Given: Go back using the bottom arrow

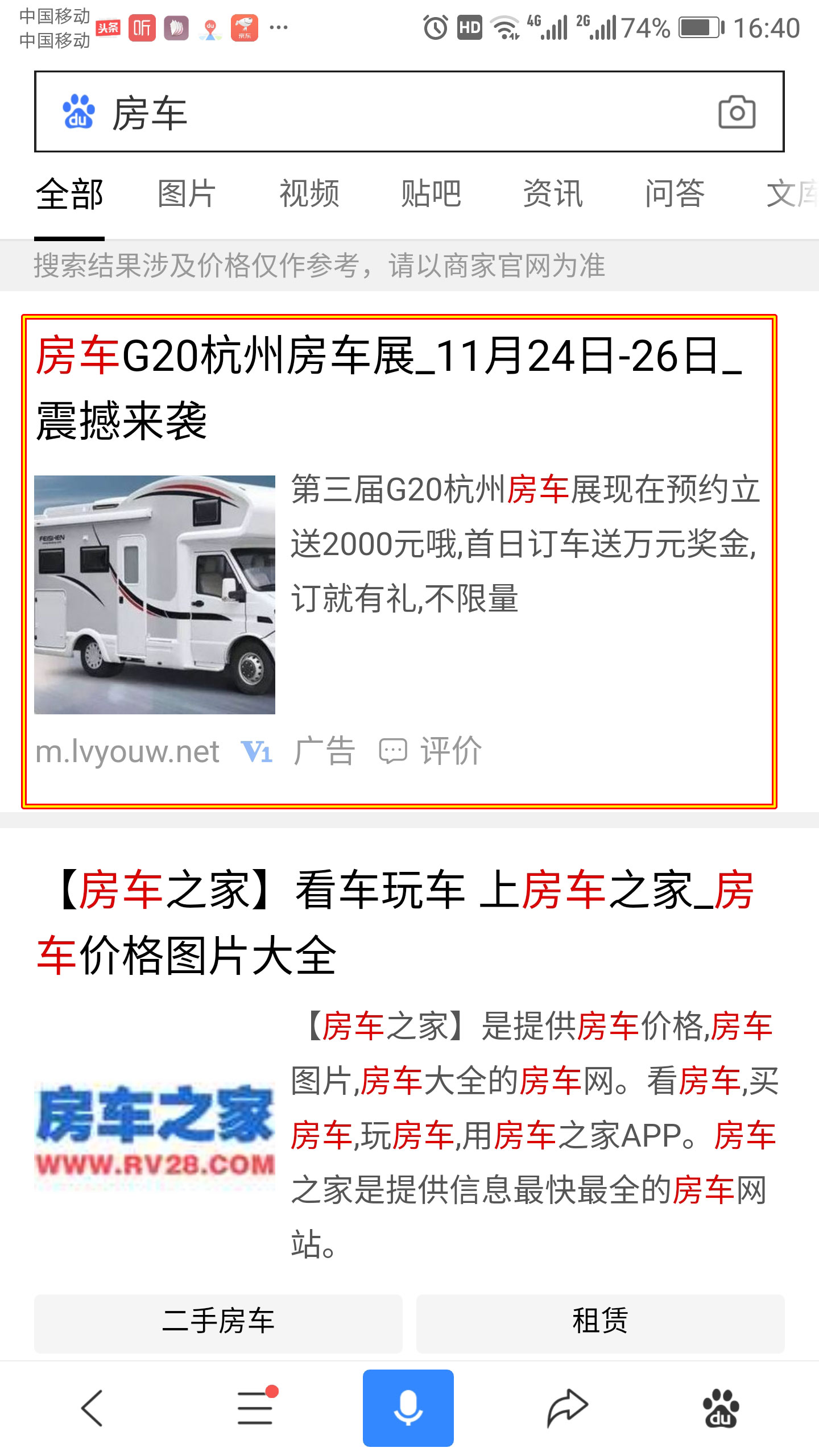Looking at the screenshot, I should 92,1408.
